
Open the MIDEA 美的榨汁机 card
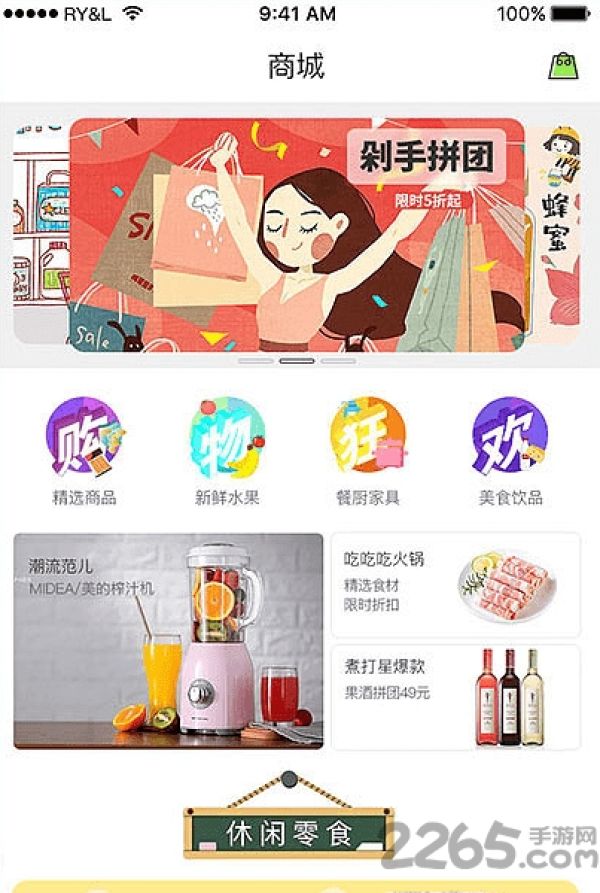168,641
